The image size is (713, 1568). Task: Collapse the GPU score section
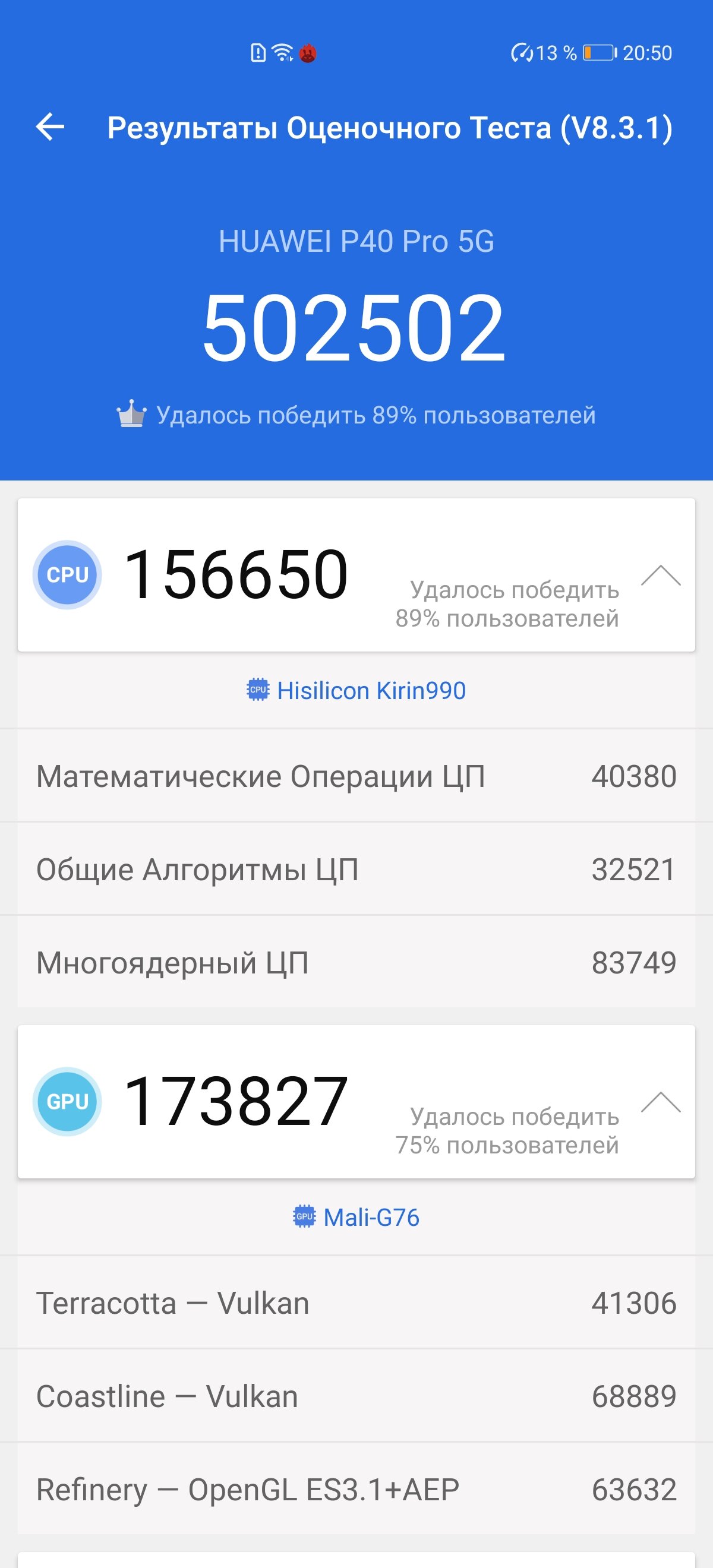click(661, 1102)
